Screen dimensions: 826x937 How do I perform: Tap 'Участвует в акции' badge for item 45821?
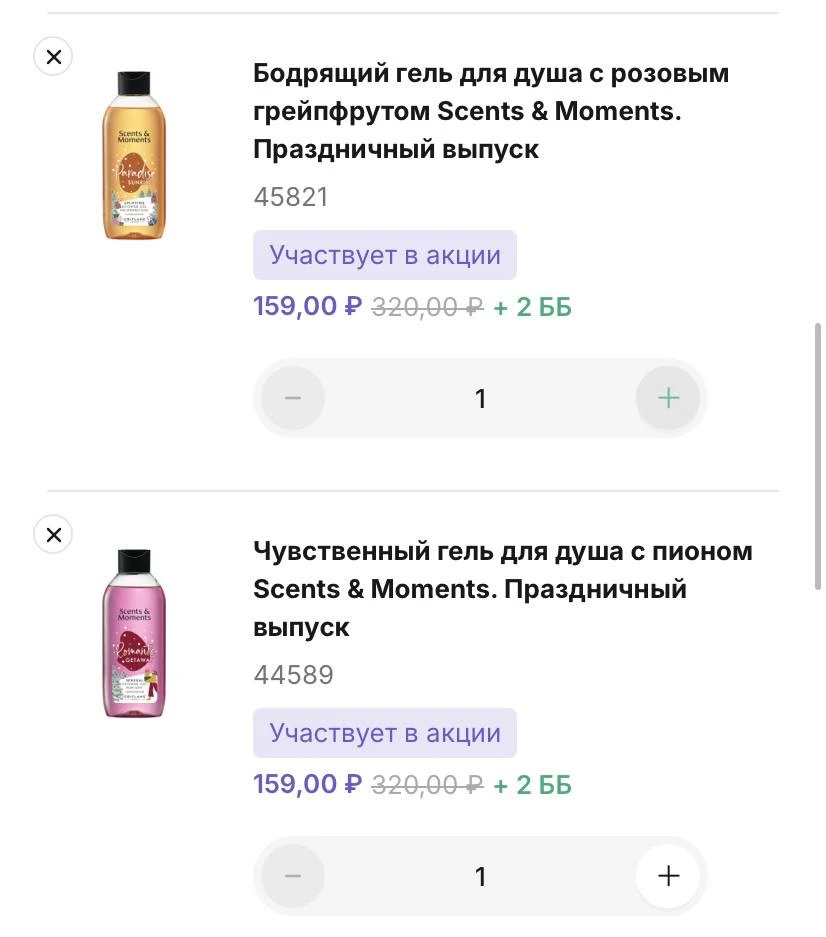pyautogui.click(x=385, y=255)
